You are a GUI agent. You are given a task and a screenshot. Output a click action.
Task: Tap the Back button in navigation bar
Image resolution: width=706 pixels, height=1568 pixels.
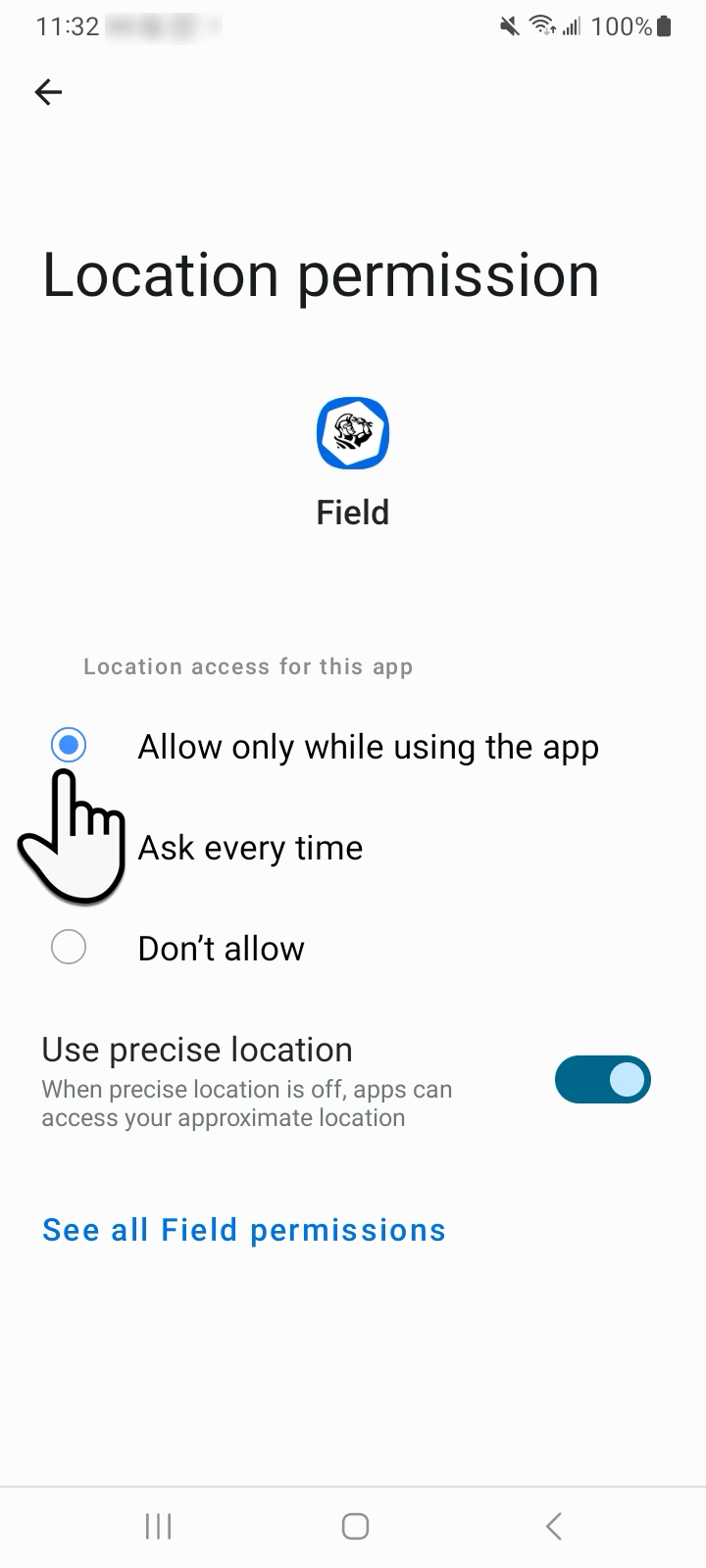(552, 1526)
